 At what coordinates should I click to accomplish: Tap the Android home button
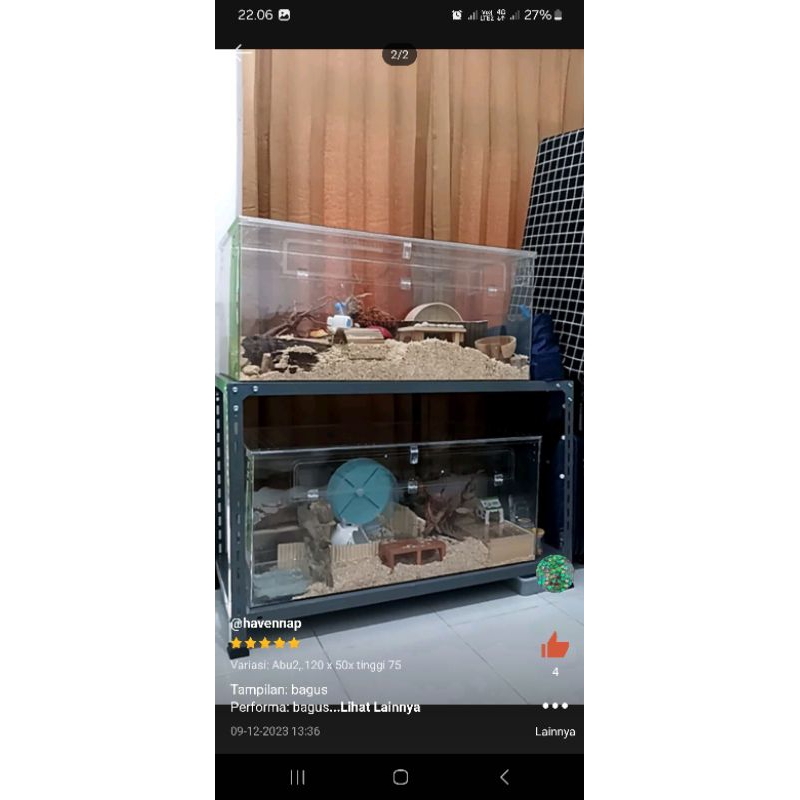[x=400, y=777]
